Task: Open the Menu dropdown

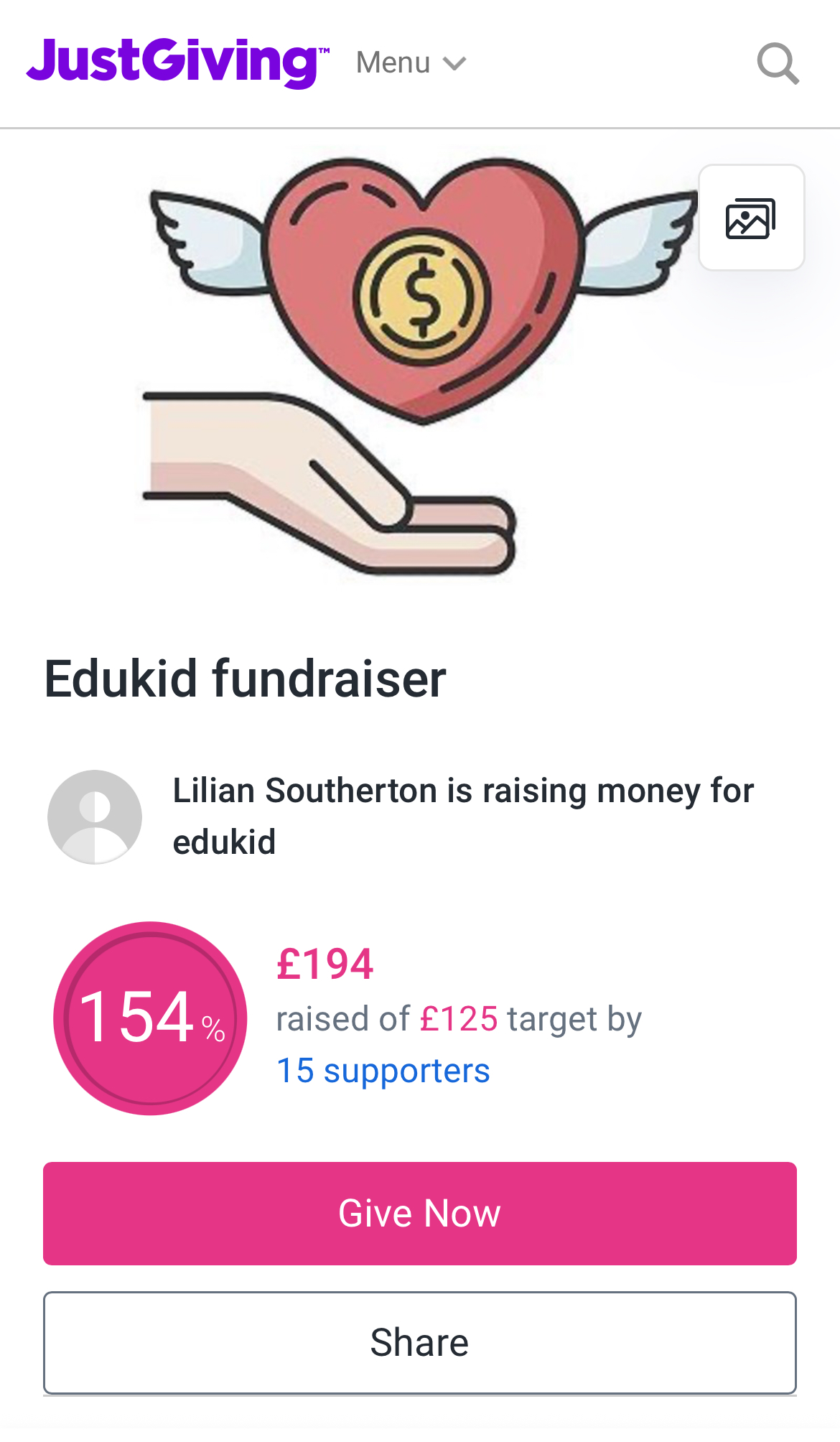Action: tap(409, 63)
